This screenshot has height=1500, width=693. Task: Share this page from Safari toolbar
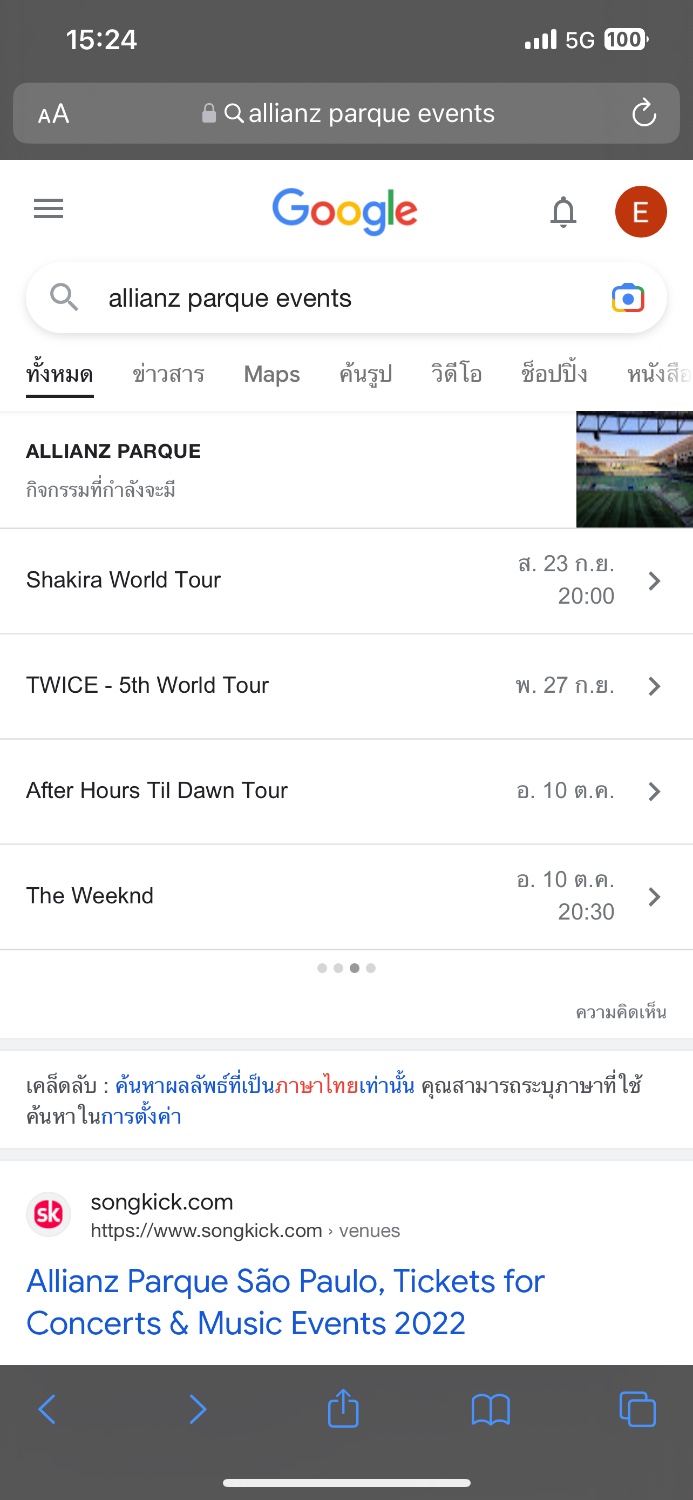[343, 1410]
